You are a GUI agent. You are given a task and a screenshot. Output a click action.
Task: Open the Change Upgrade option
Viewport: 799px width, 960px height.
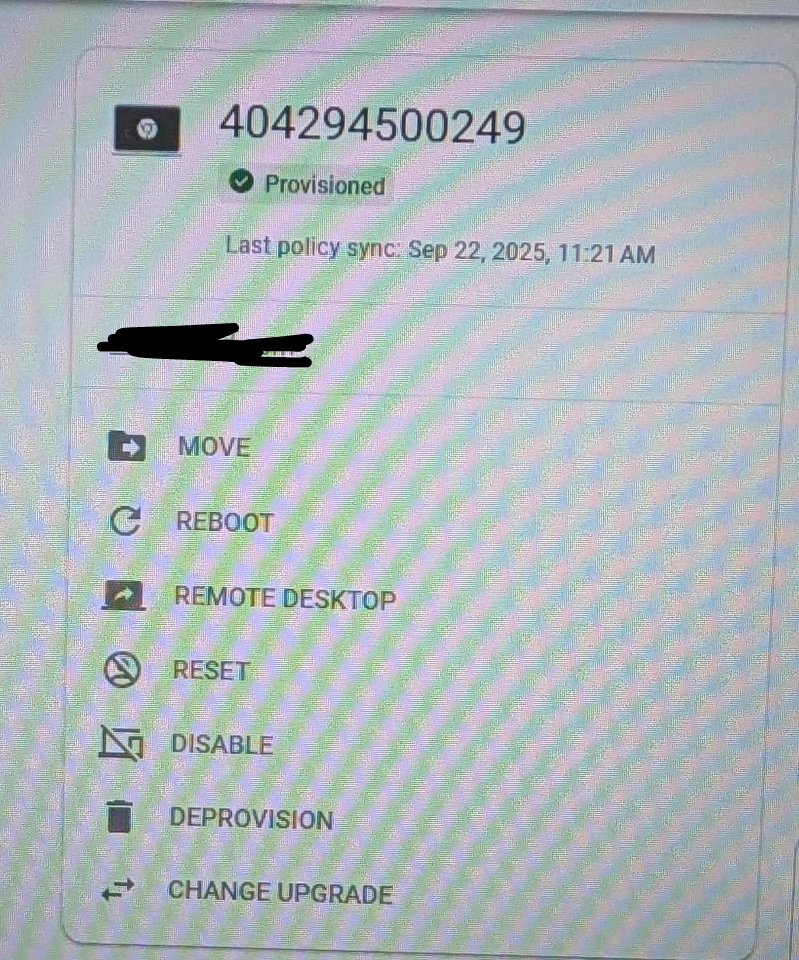tap(279, 892)
